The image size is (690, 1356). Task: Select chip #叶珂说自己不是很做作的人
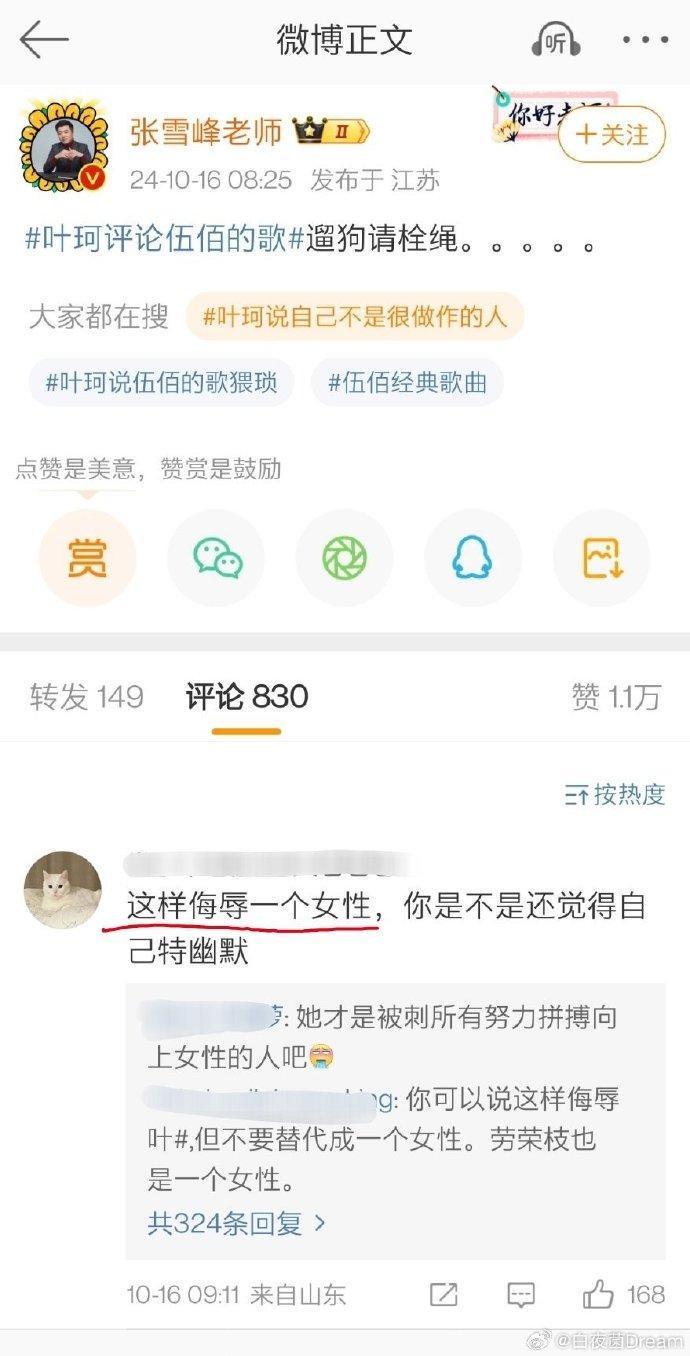point(355,318)
